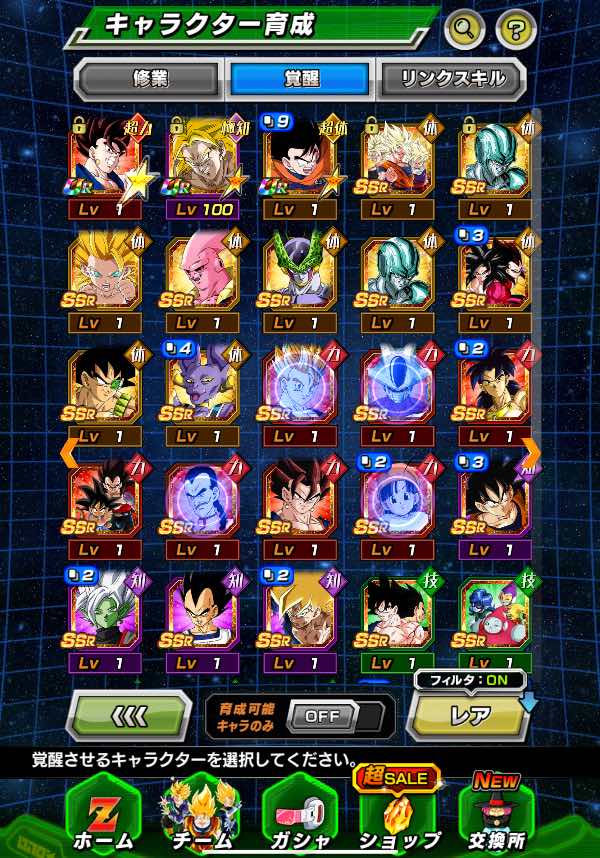
Task: Tap the green back arrows button
Action: 128,716
